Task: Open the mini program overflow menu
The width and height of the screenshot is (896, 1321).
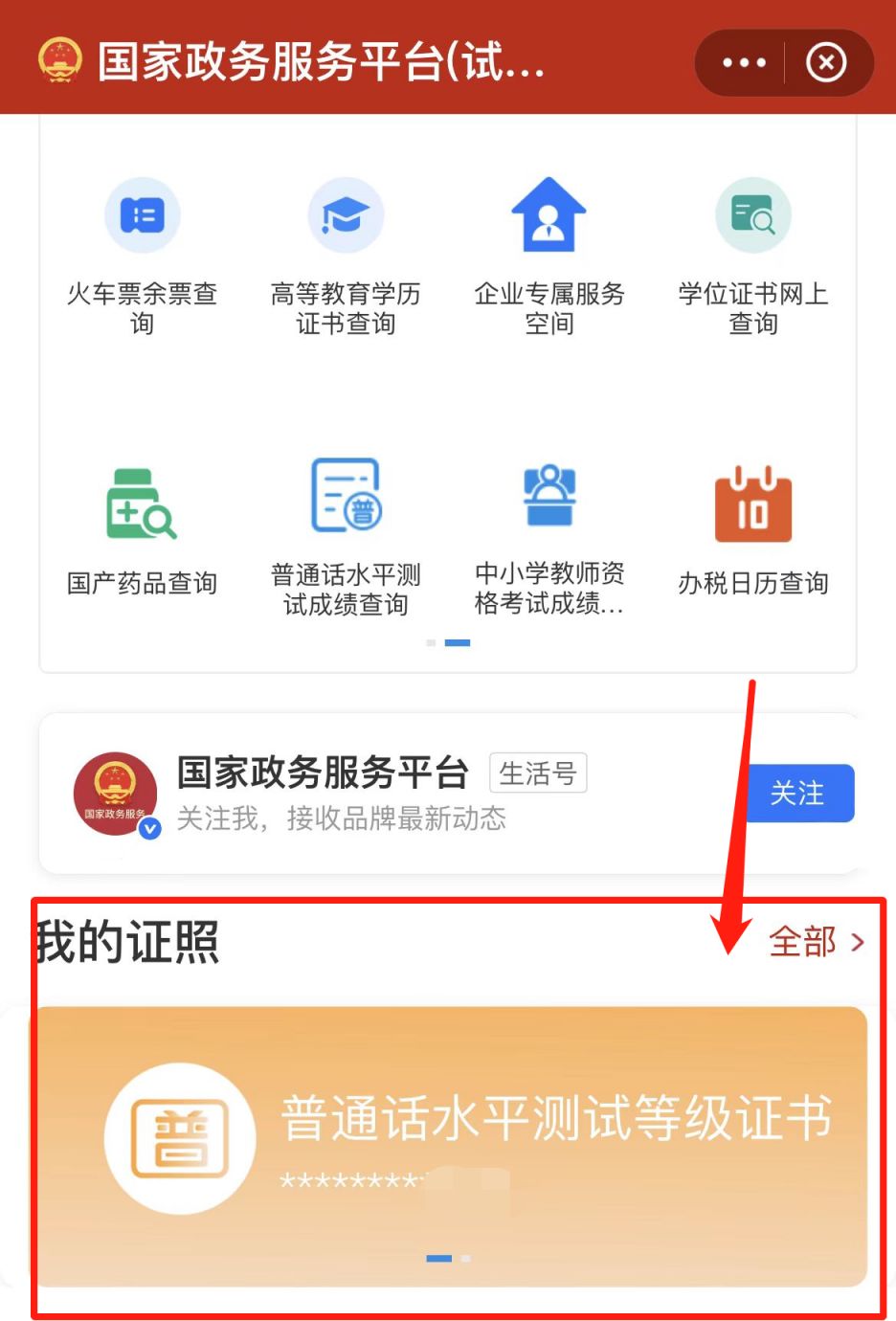Action: click(x=744, y=63)
